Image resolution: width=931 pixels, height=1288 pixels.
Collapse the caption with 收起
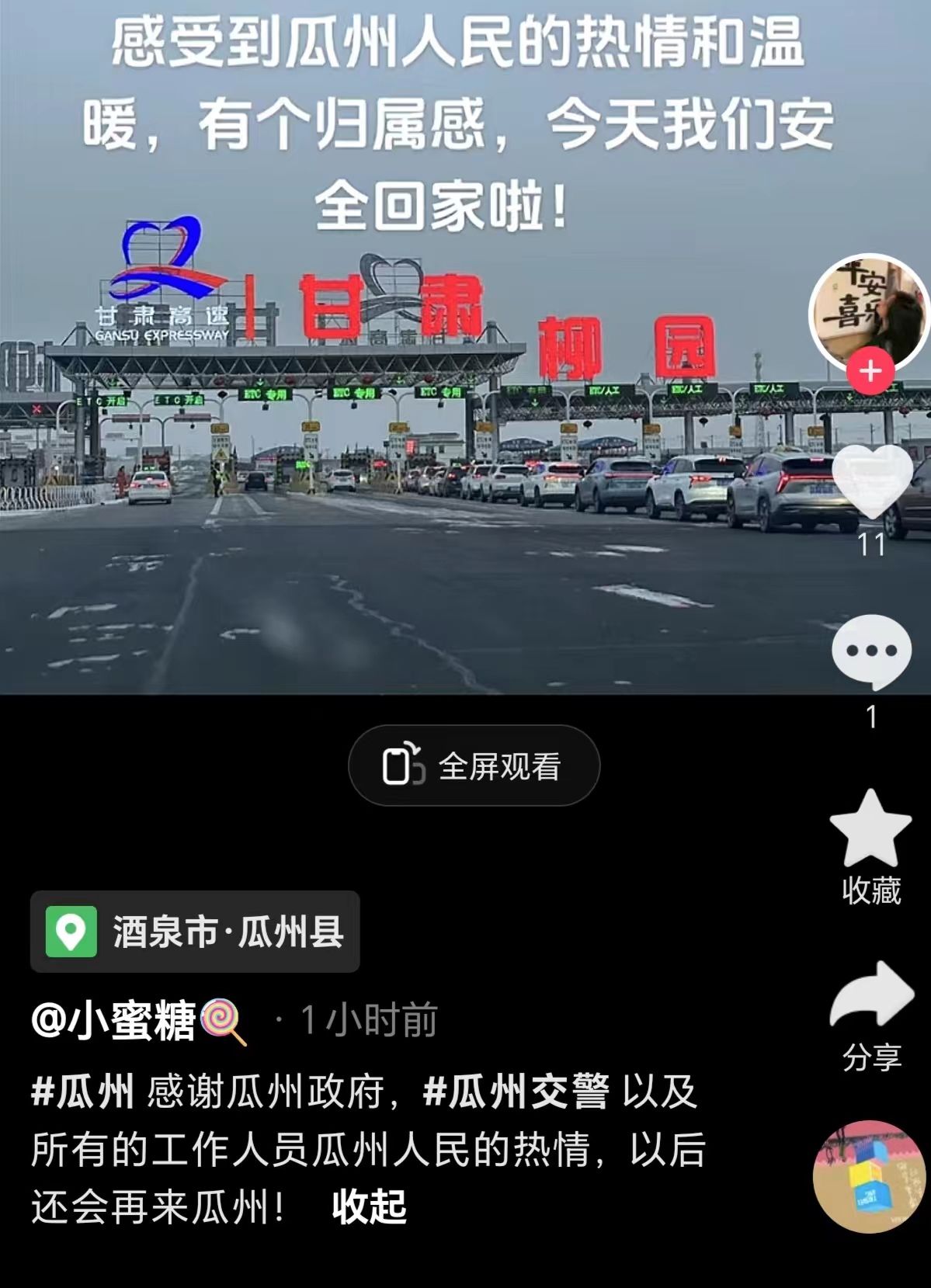click(x=369, y=1206)
